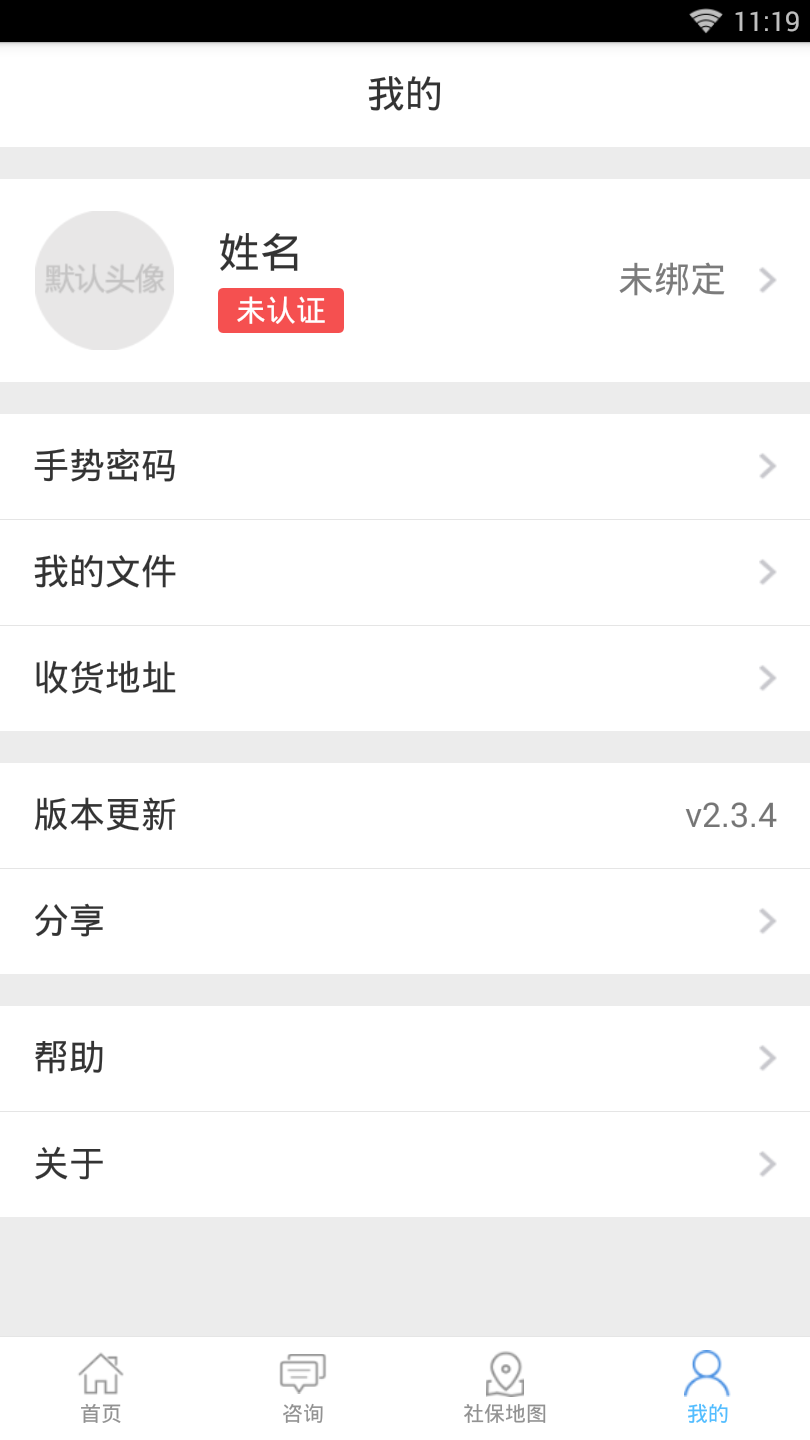Open 手势密码 settings
This screenshot has width=810, height=1440.
[x=405, y=467]
